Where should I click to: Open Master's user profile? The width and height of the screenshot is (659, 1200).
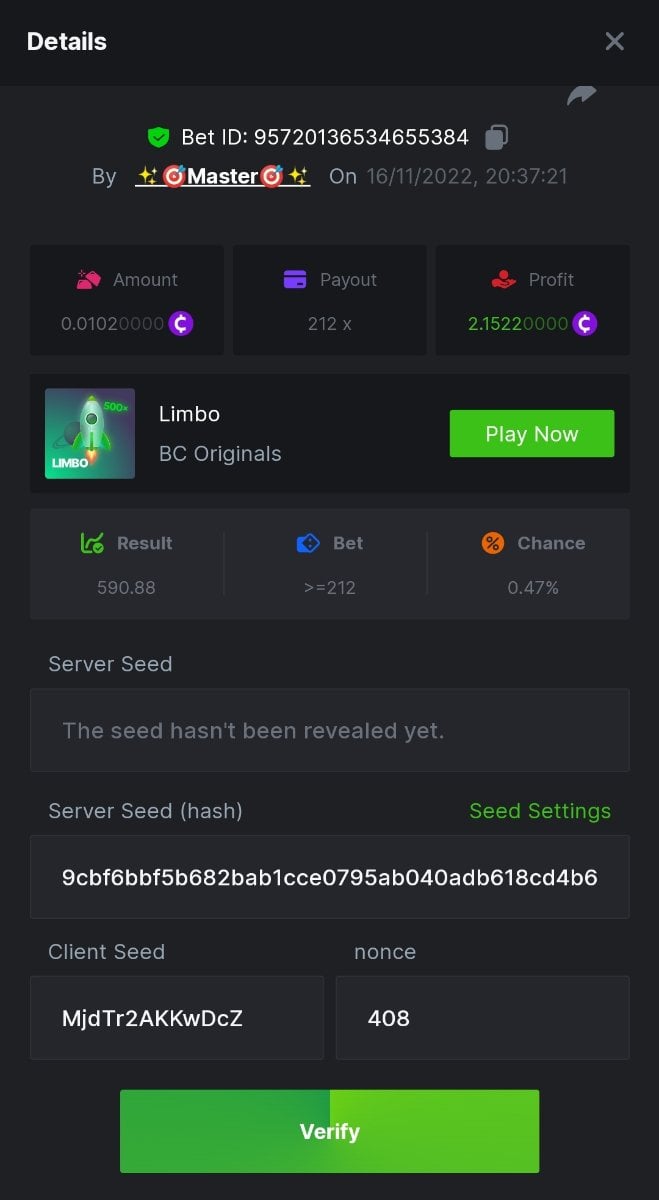coord(222,176)
